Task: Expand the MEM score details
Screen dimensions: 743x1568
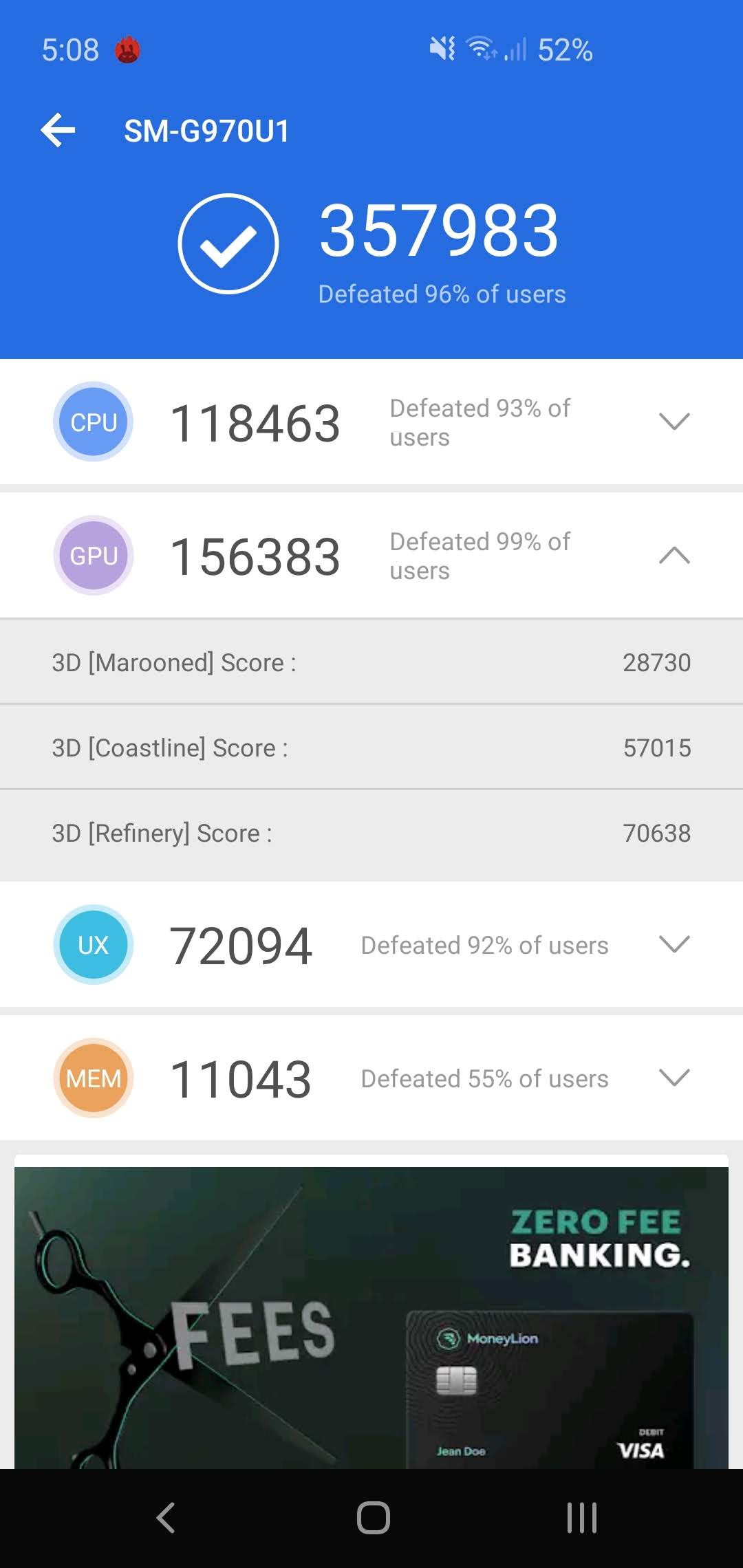Action: click(674, 1078)
